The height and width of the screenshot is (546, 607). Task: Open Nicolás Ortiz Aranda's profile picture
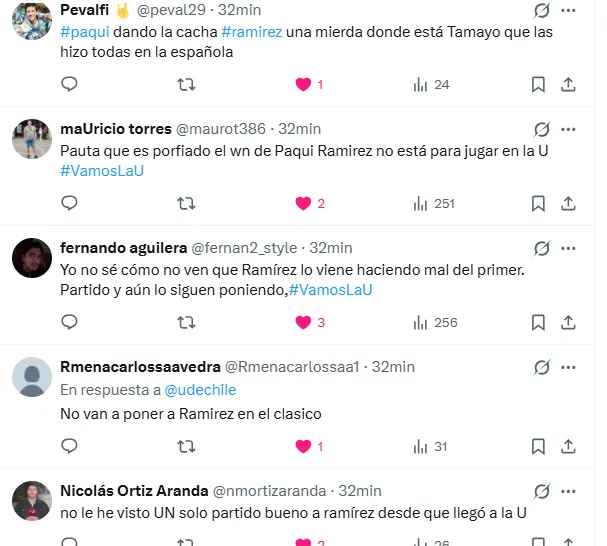(x=32, y=502)
